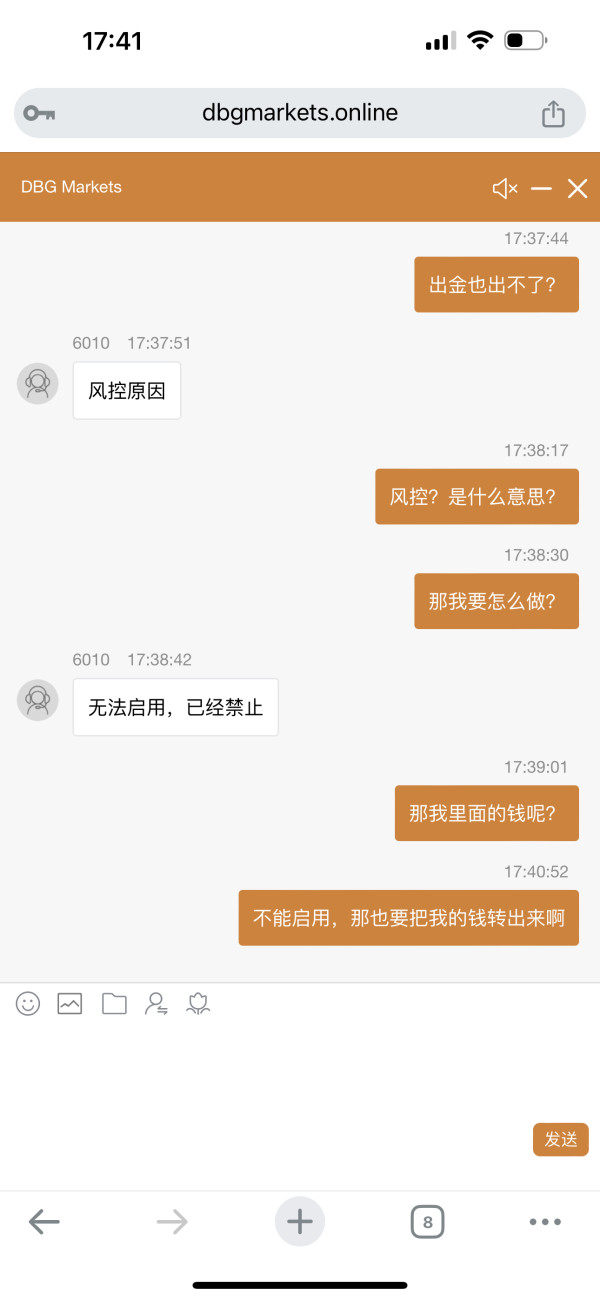Close the DBG Markets chat

click(x=577, y=188)
